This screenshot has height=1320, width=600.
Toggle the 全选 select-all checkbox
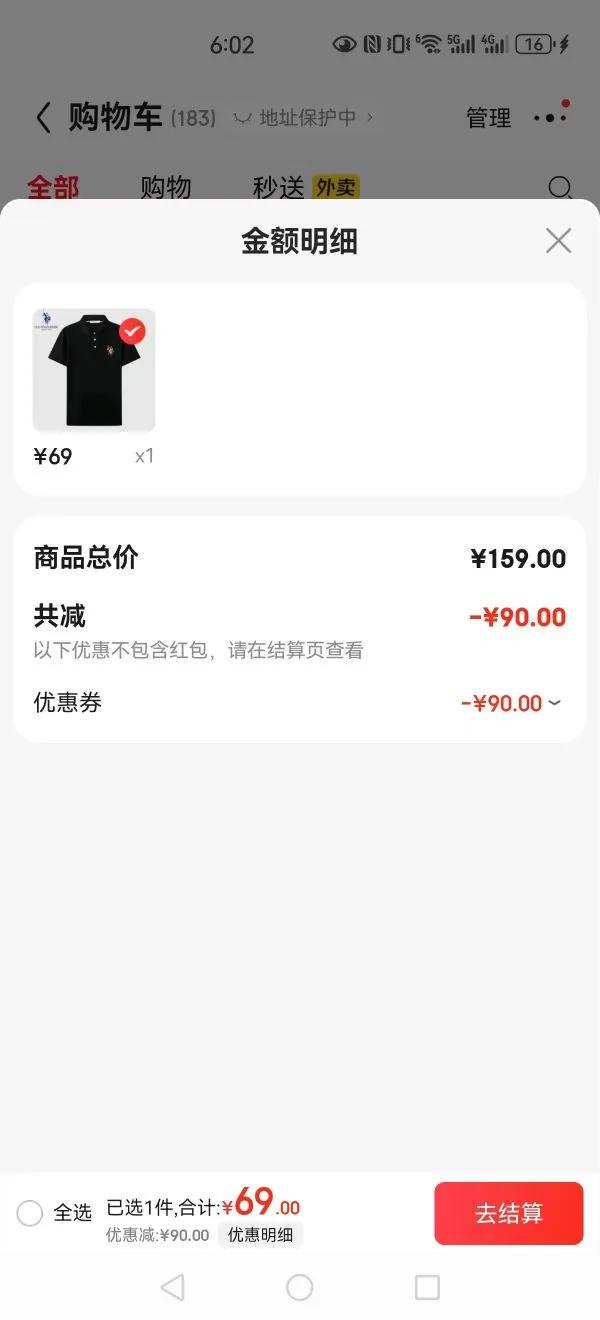(30, 1213)
